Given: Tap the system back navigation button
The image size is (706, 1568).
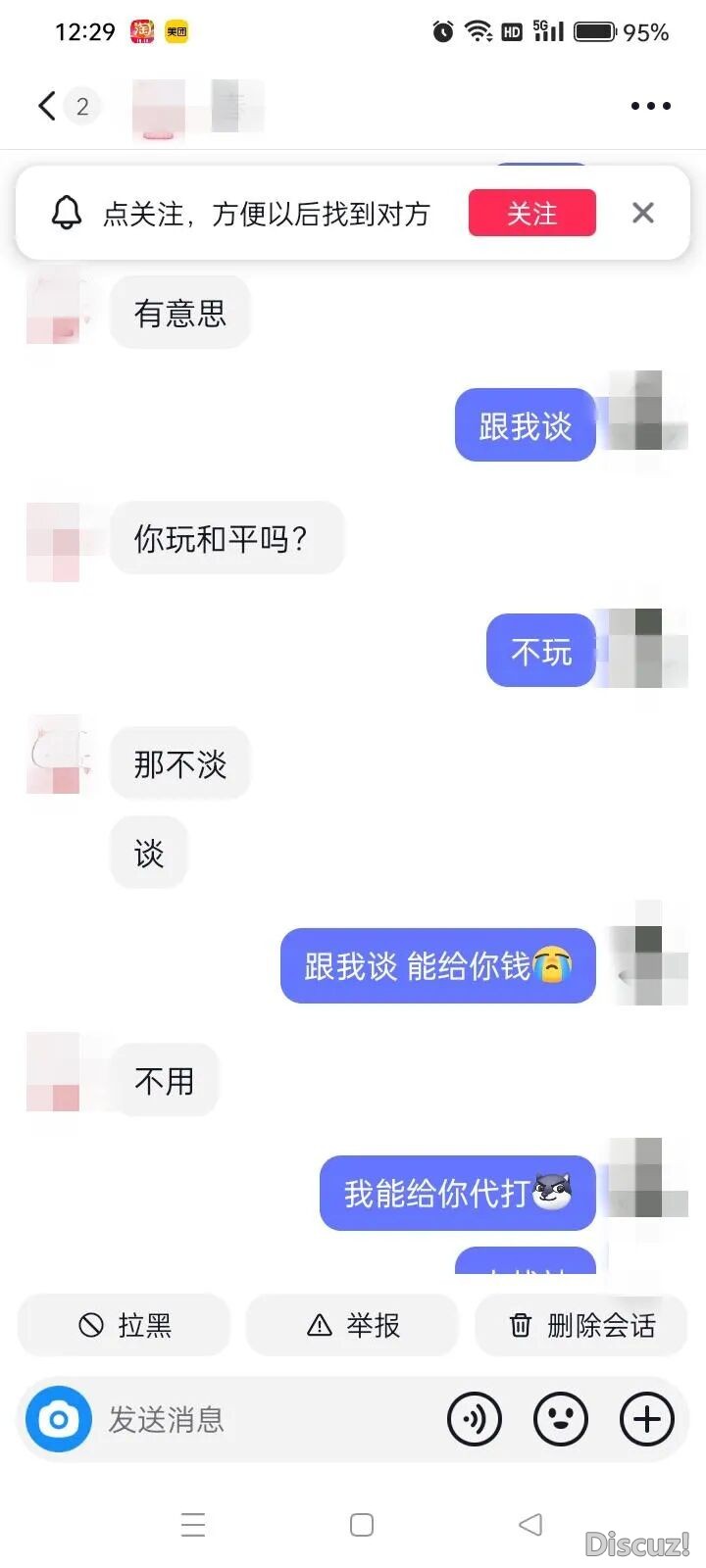Looking at the screenshot, I should 529,1524.
